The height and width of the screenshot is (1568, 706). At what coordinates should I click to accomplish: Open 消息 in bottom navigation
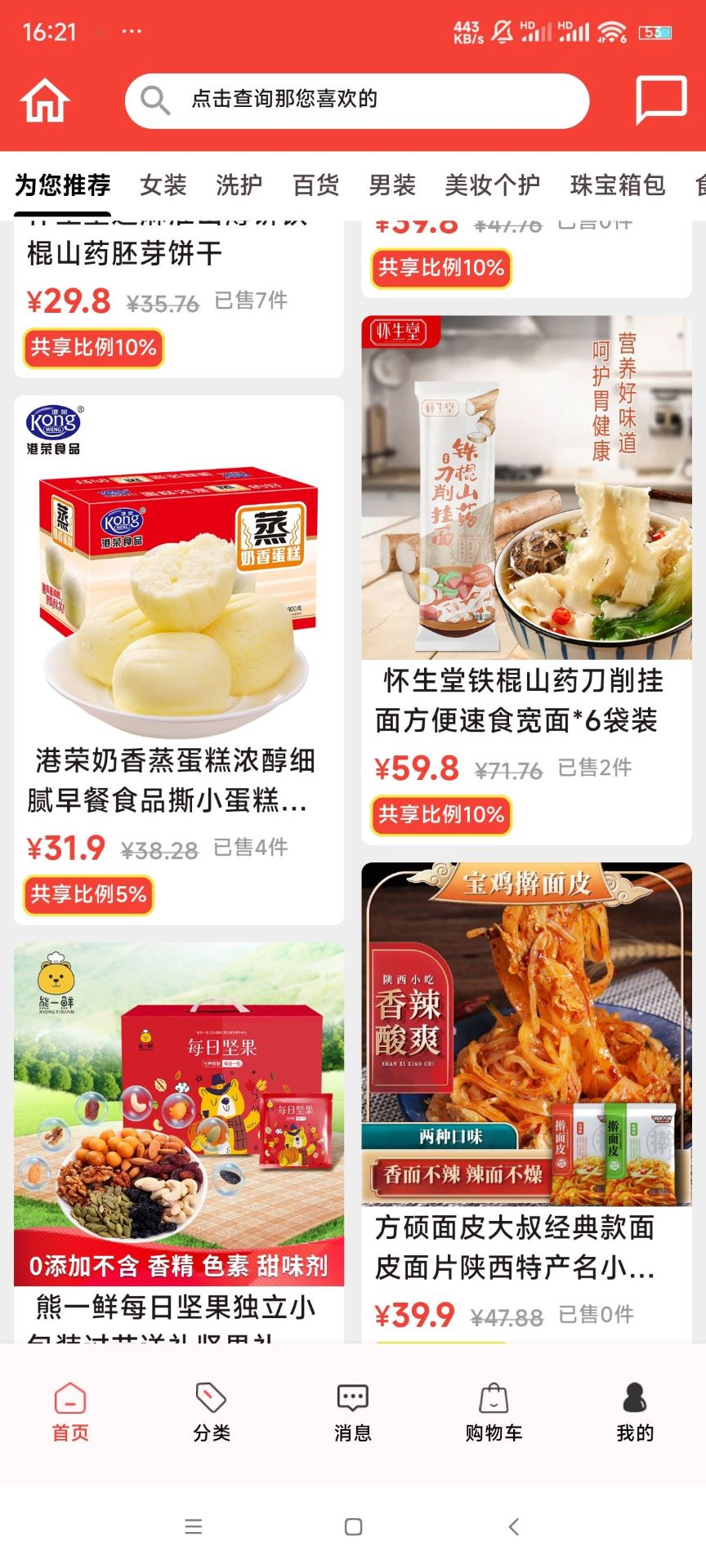coord(353,1413)
